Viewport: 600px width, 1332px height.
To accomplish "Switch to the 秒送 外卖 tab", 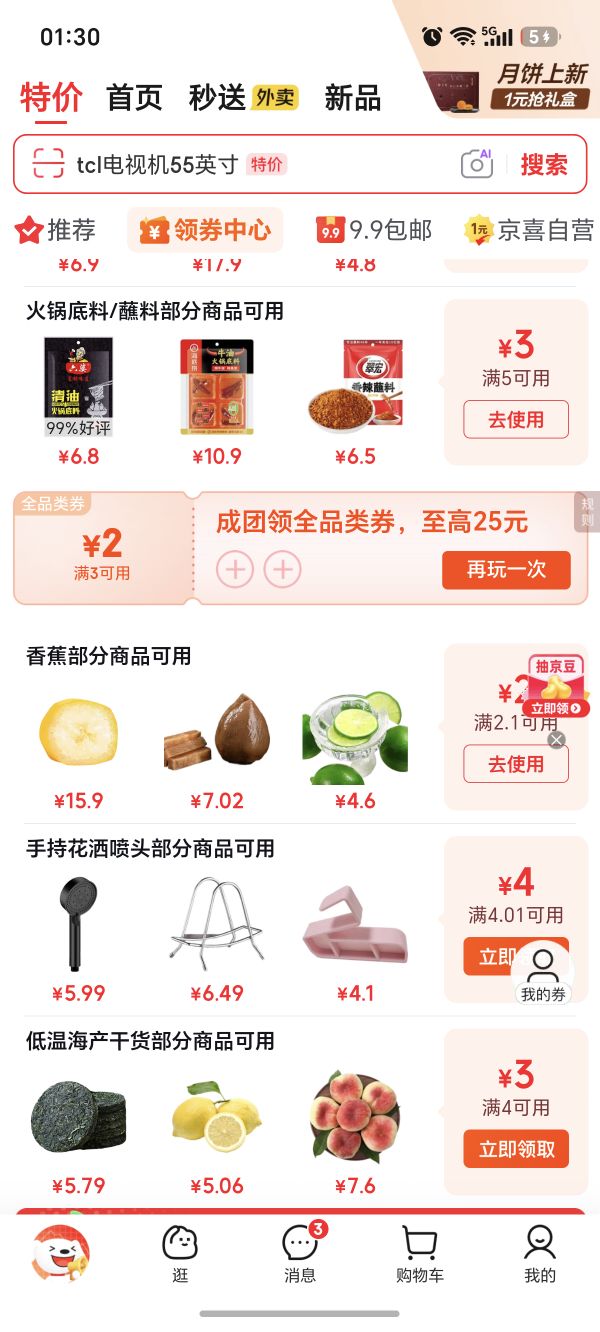I will point(243,97).
